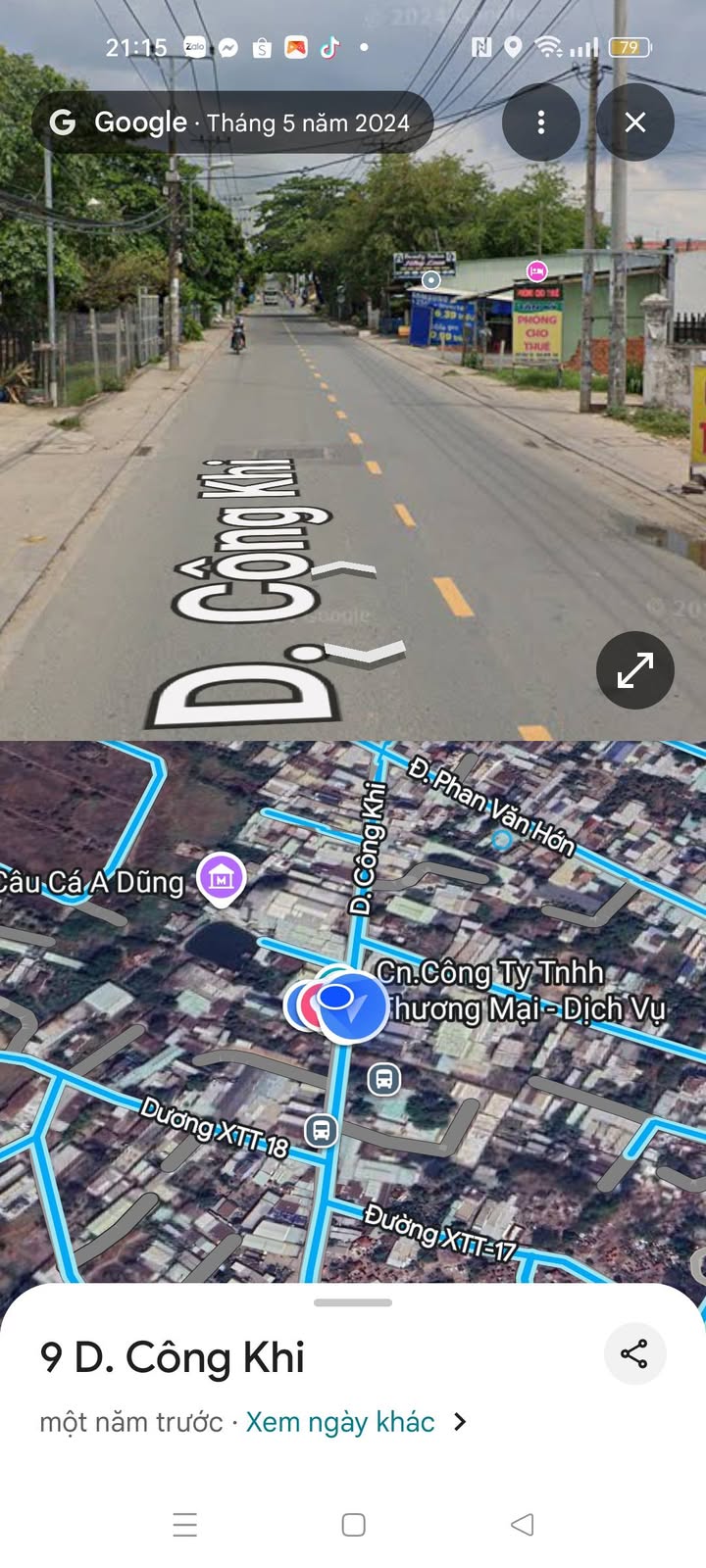Screen dimensions: 706x1568
Task: Expand Street View to full screen
Action: 635,670
